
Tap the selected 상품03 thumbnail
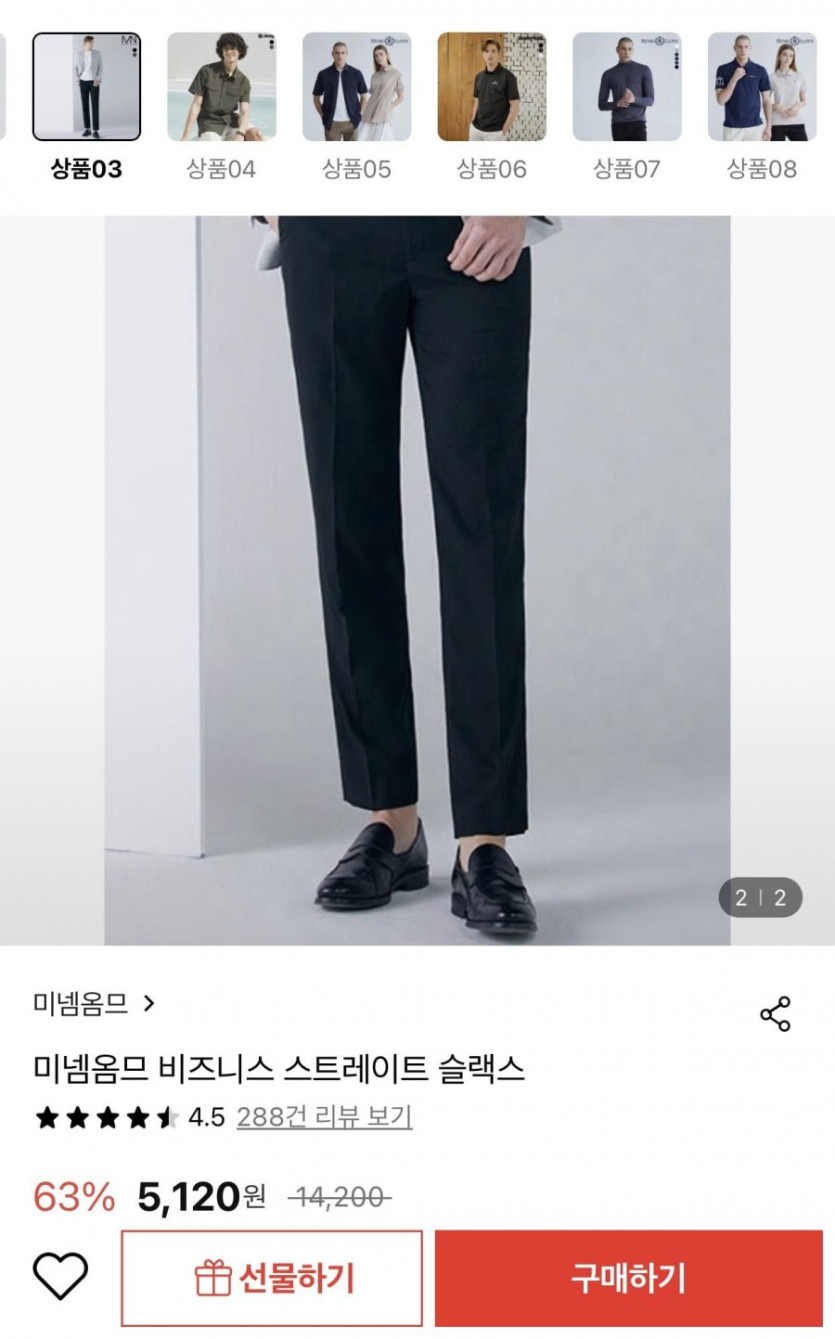tap(87, 87)
